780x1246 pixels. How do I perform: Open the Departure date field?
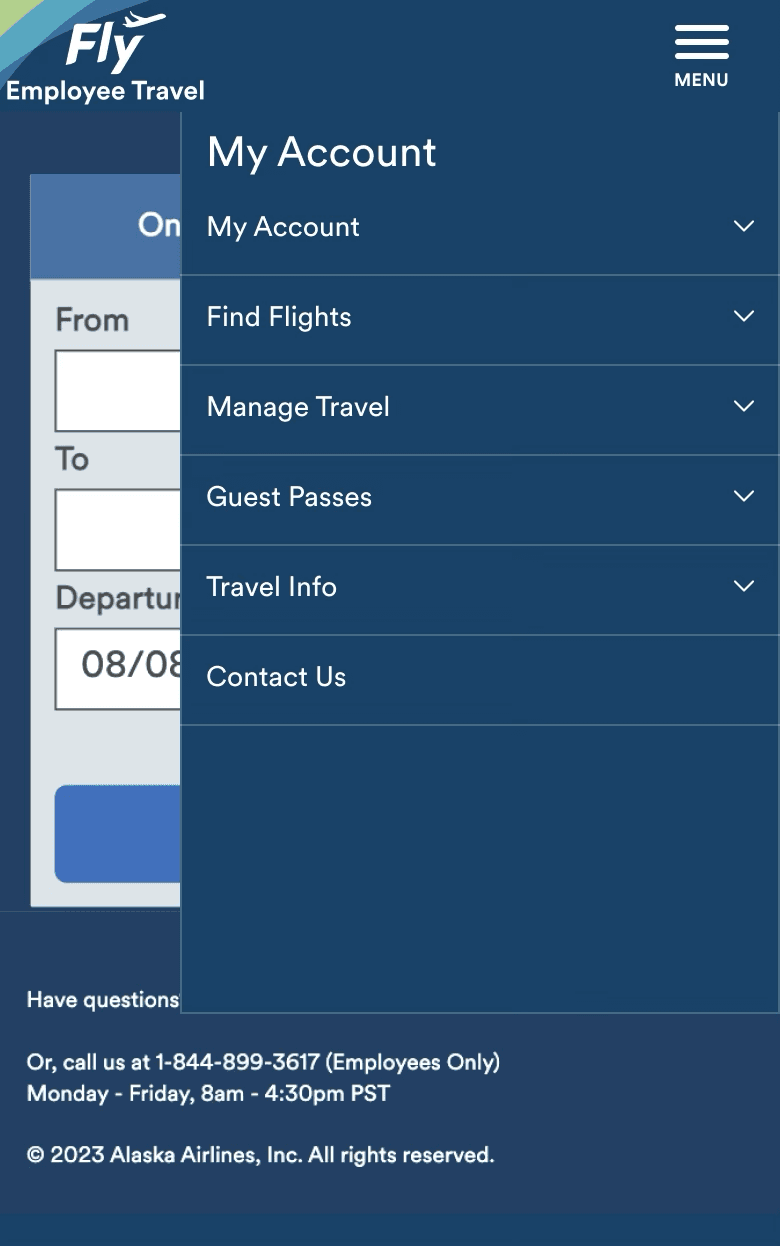coord(118,668)
